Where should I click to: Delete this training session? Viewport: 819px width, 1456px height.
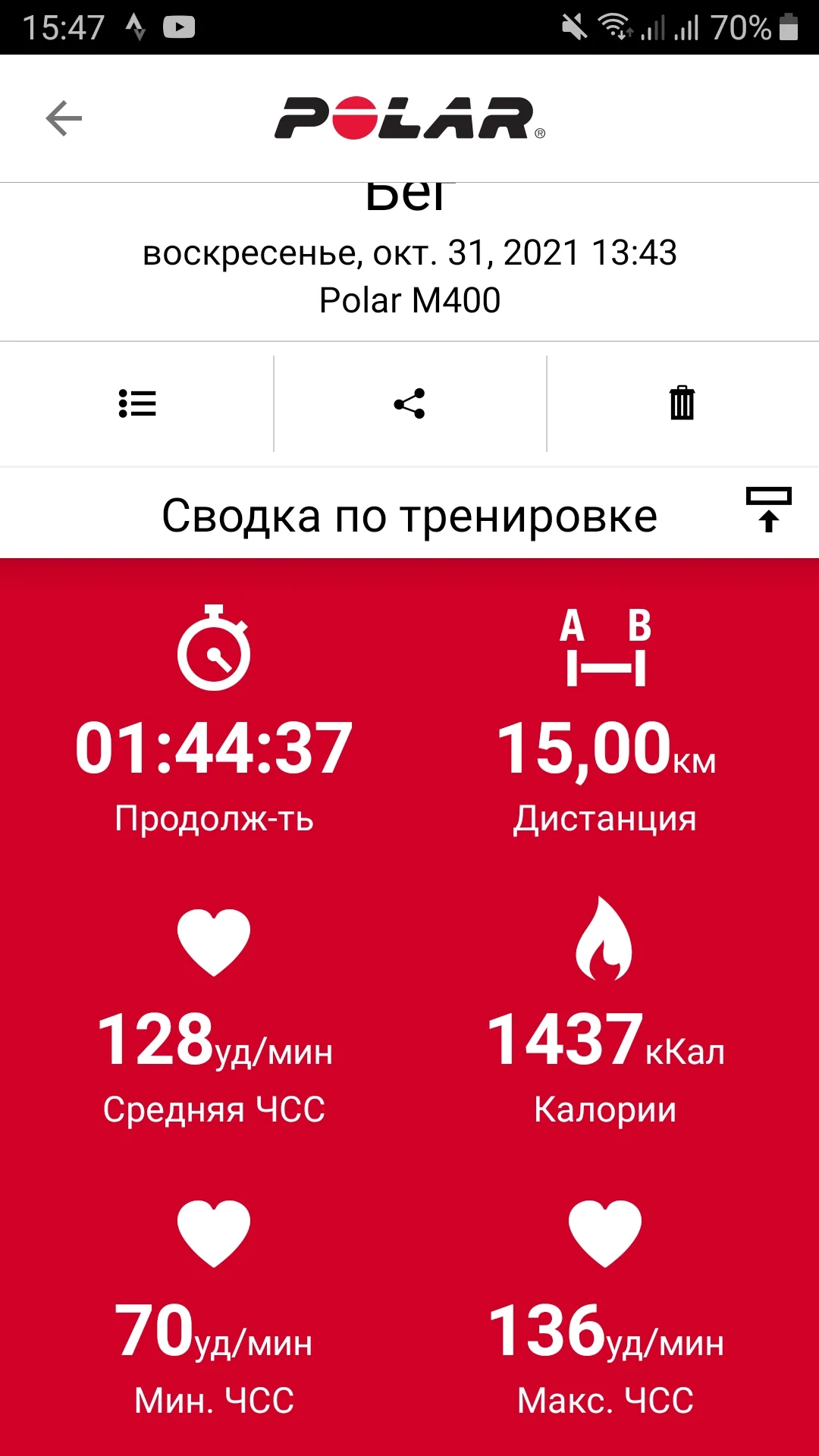[682, 403]
